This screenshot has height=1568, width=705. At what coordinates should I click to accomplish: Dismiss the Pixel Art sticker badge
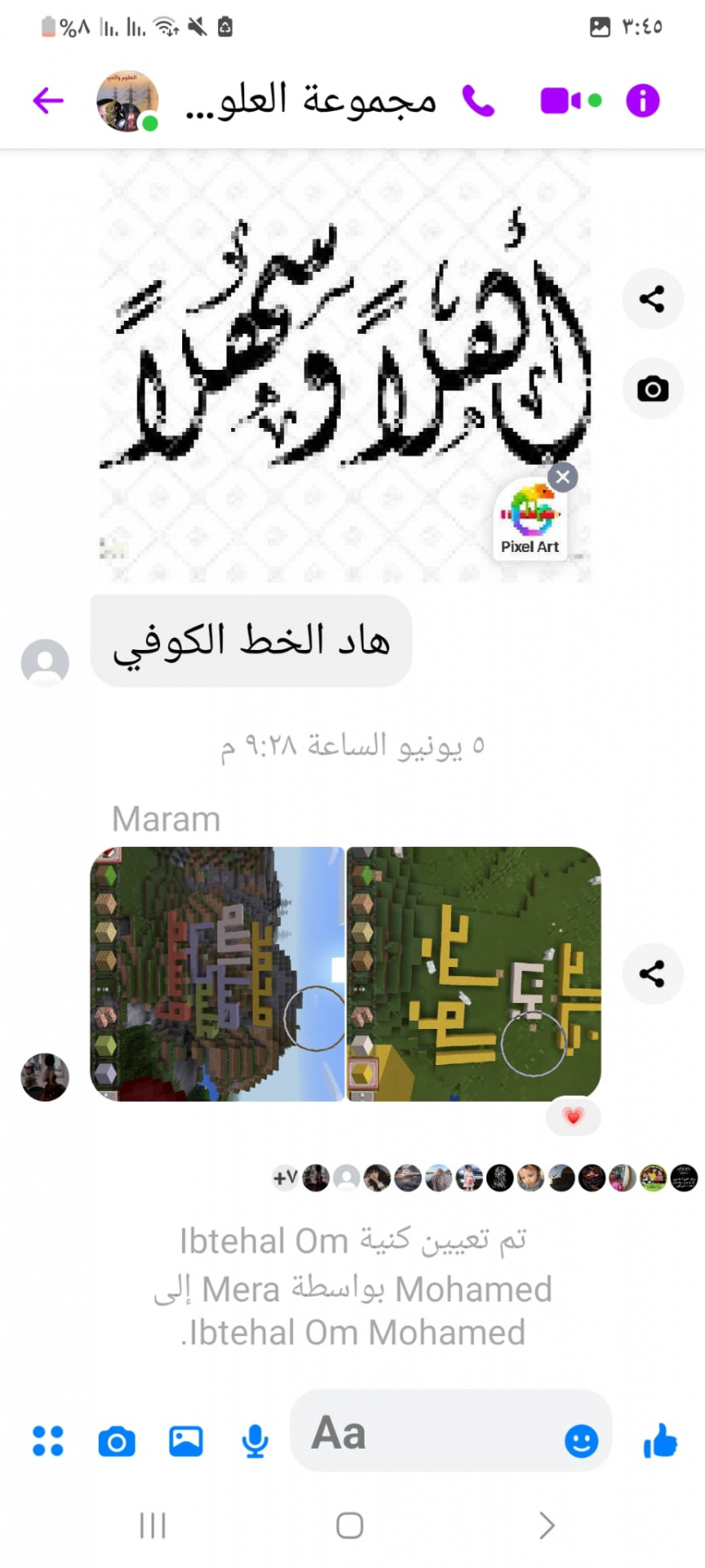pyautogui.click(x=563, y=477)
